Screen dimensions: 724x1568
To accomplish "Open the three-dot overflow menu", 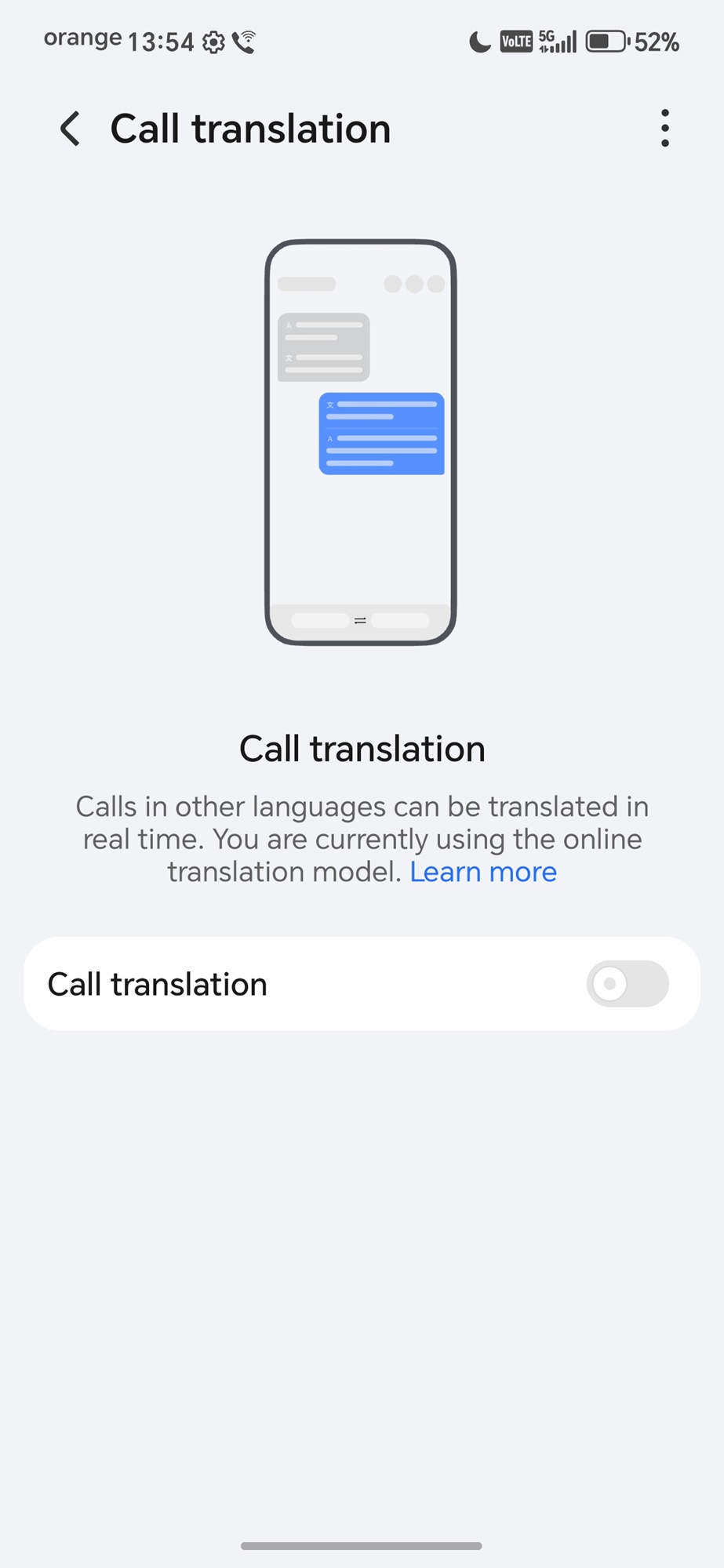I will tap(664, 129).
